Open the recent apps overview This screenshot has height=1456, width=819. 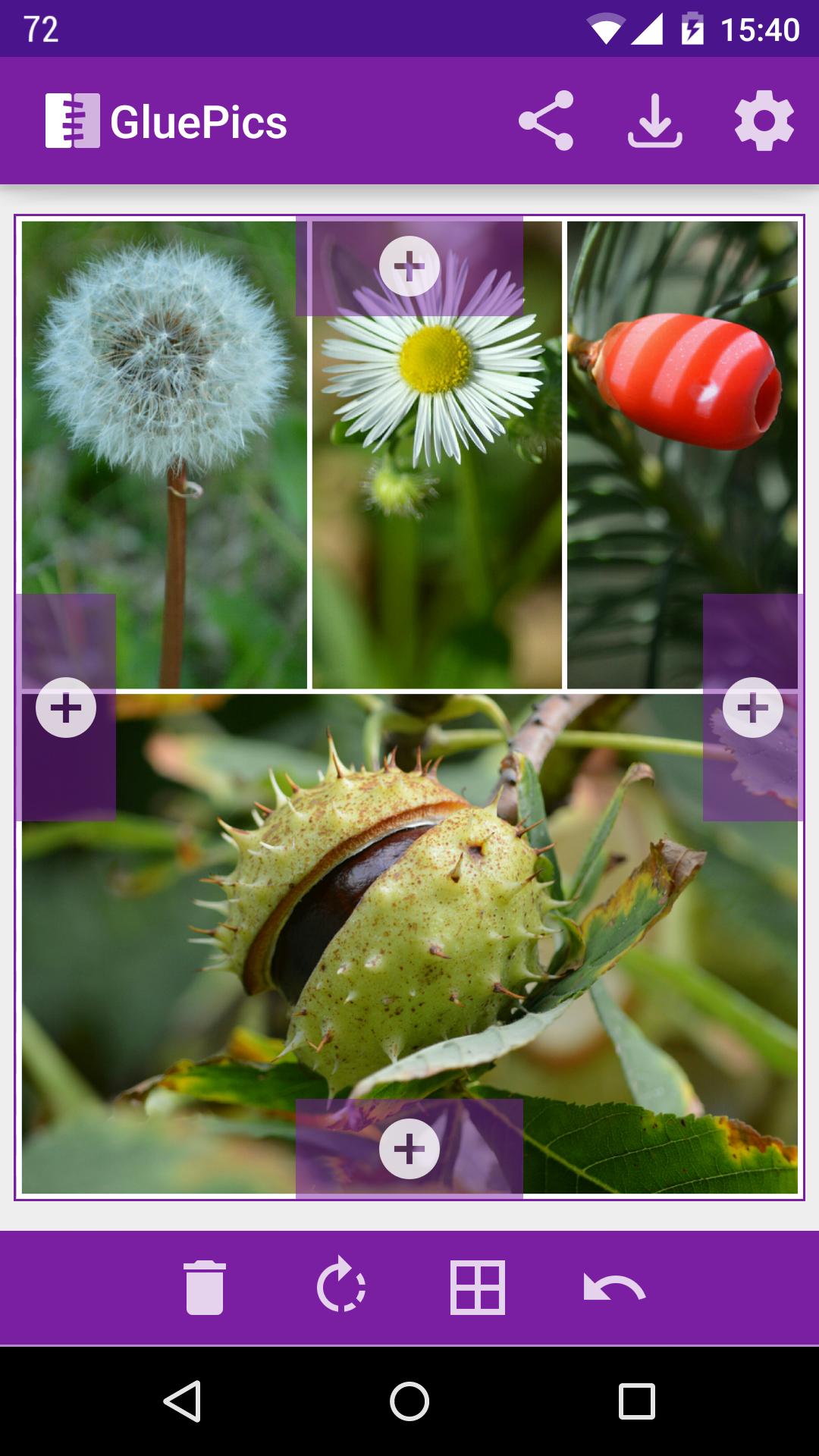pyautogui.click(x=637, y=1401)
